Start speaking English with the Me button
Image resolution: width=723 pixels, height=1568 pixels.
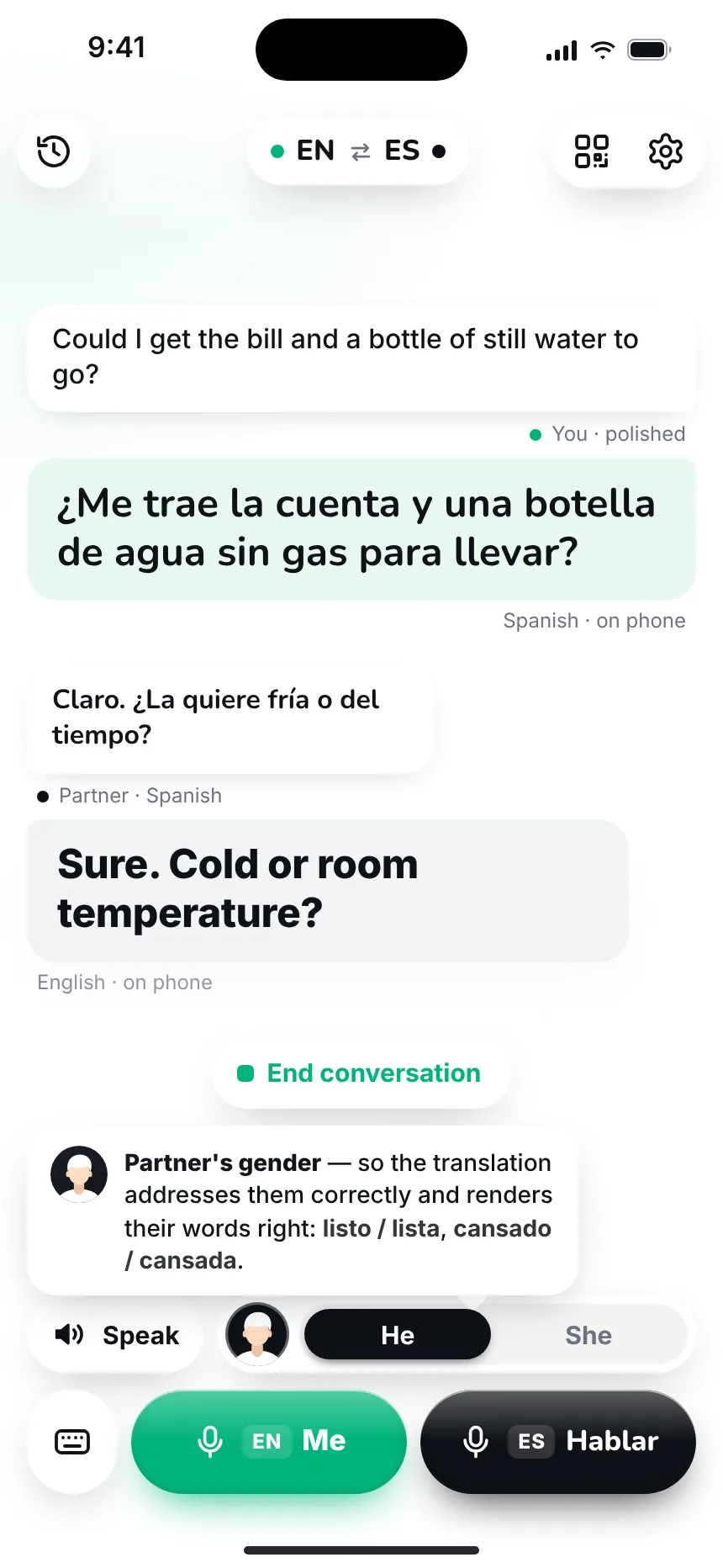(269, 1442)
